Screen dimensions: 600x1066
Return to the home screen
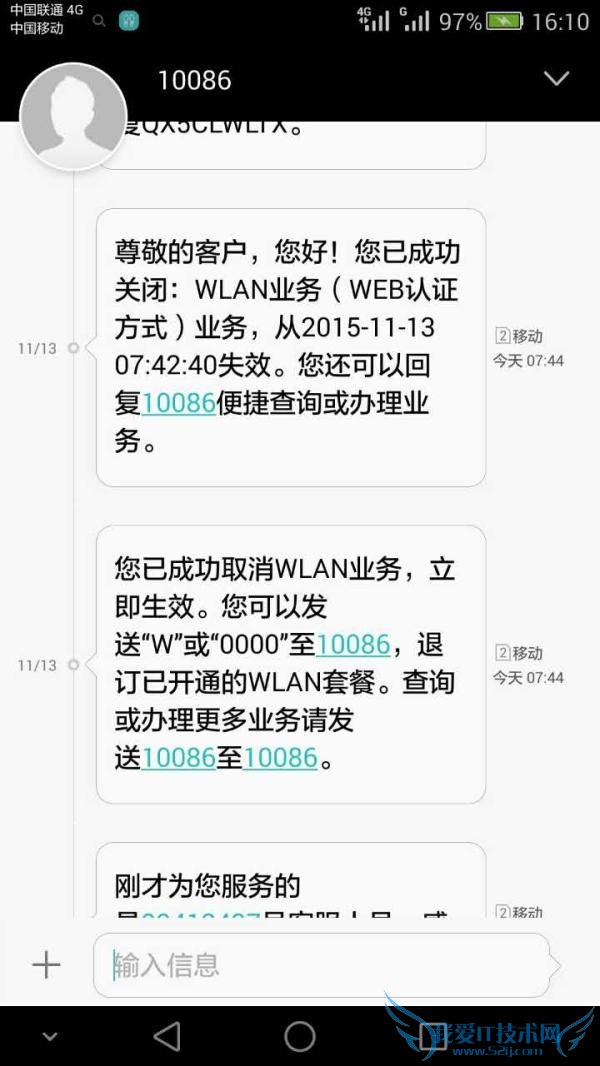pyautogui.click(x=300, y=1036)
